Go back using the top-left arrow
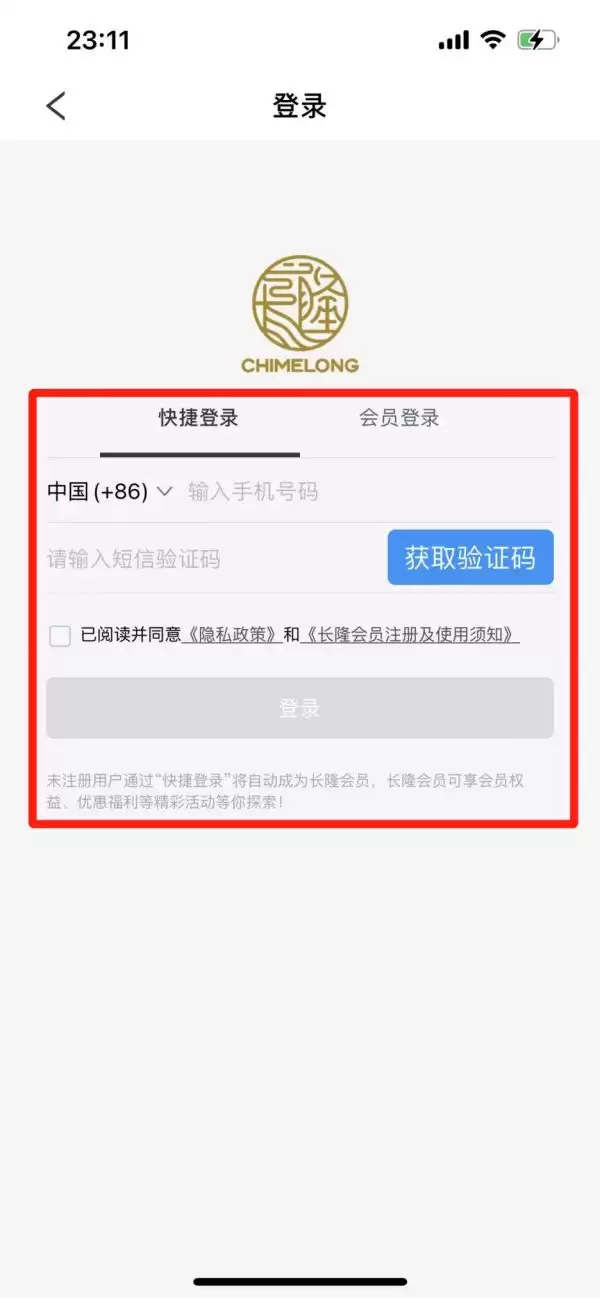Image resolution: width=600 pixels, height=1298 pixels. [x=56, y=106]
